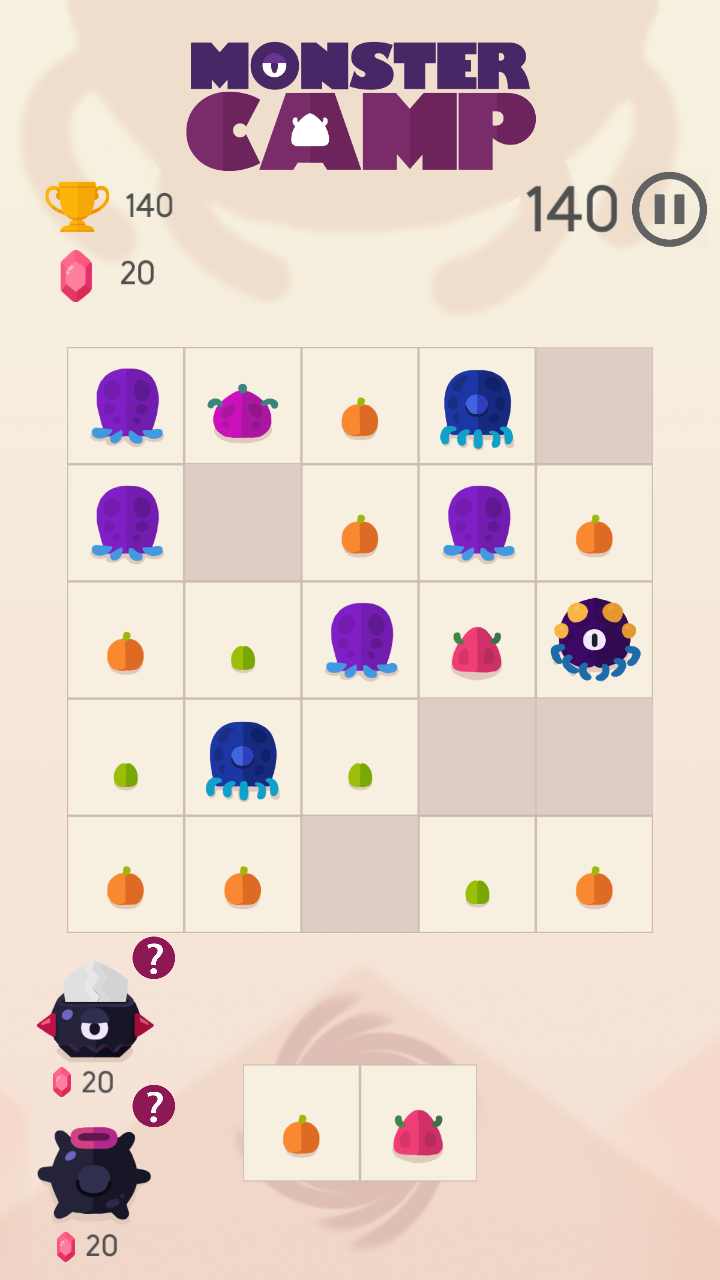Rotate the pumpkin and strawberry piece
The height and width of the screenshot is (1280, 720).
[x=360, y=1123]
